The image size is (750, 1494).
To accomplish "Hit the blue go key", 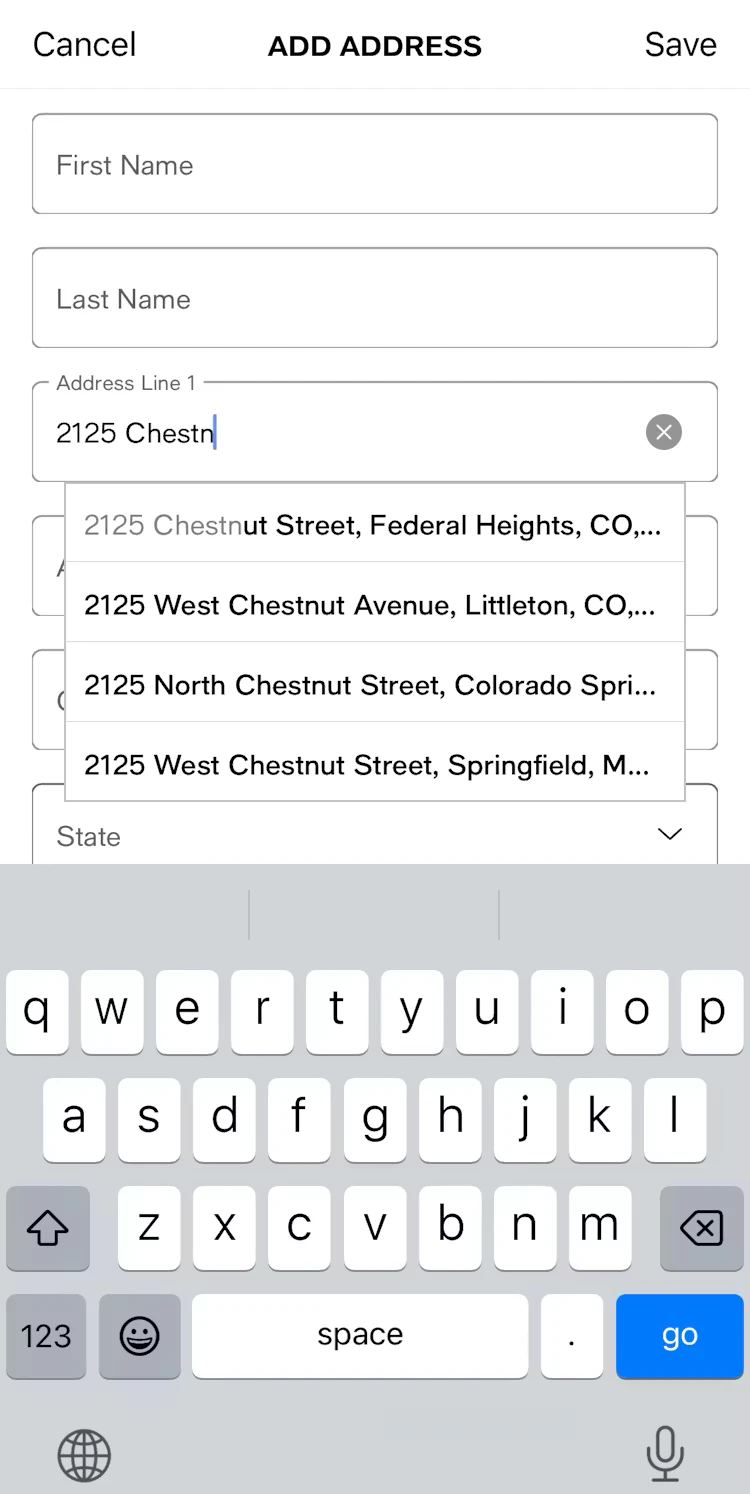I will (x=679, y=1335).
